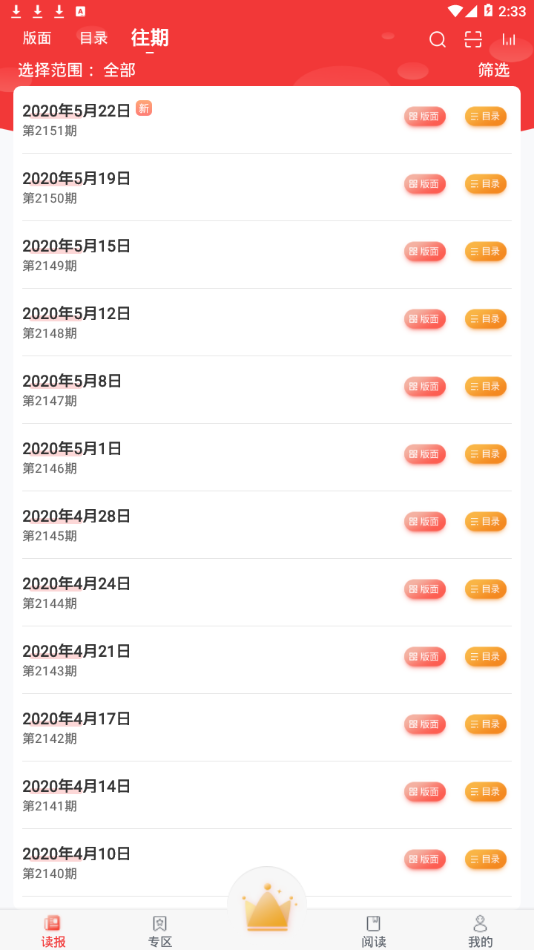
Task: Open the 2020年4月24日 issue row
Action: (x=267, y=593)
